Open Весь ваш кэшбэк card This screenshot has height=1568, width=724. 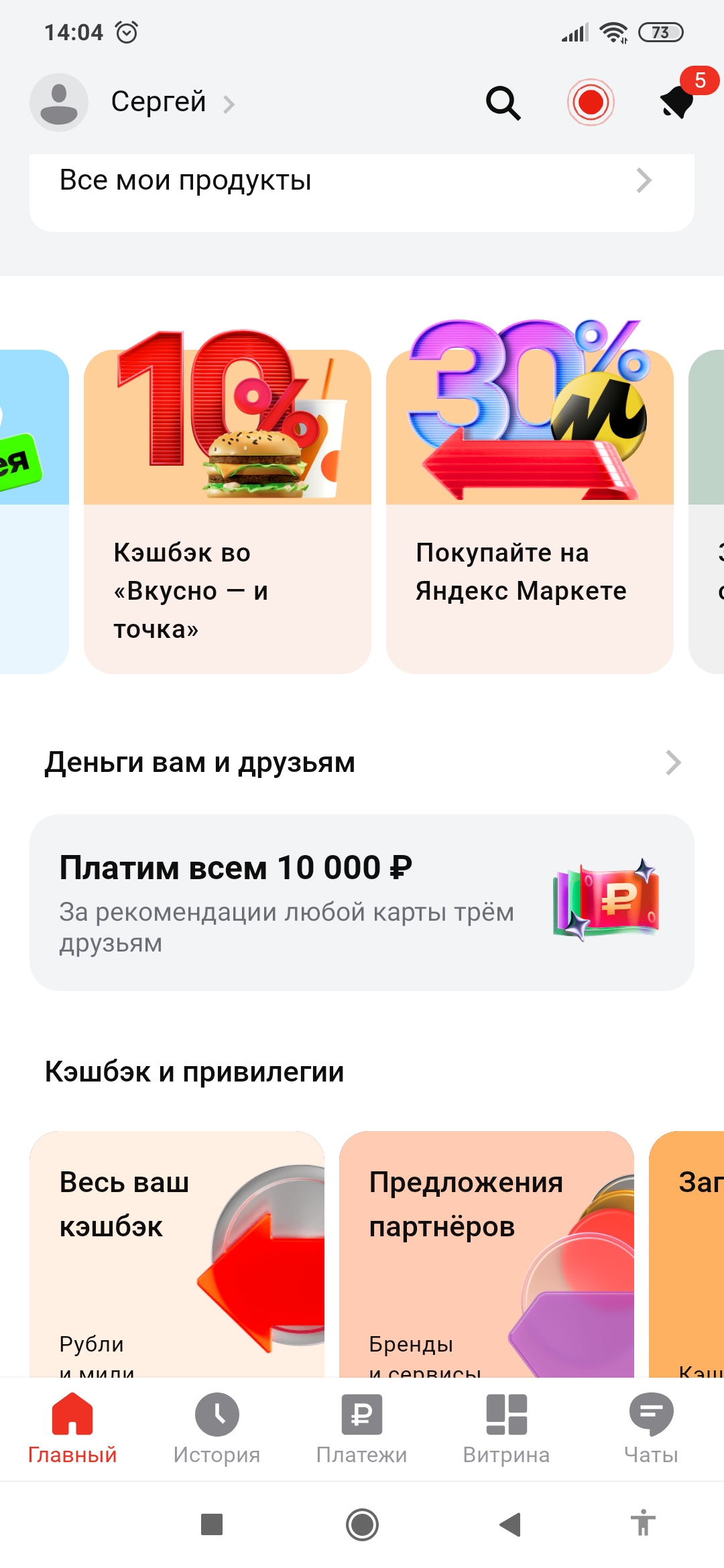177,1253
